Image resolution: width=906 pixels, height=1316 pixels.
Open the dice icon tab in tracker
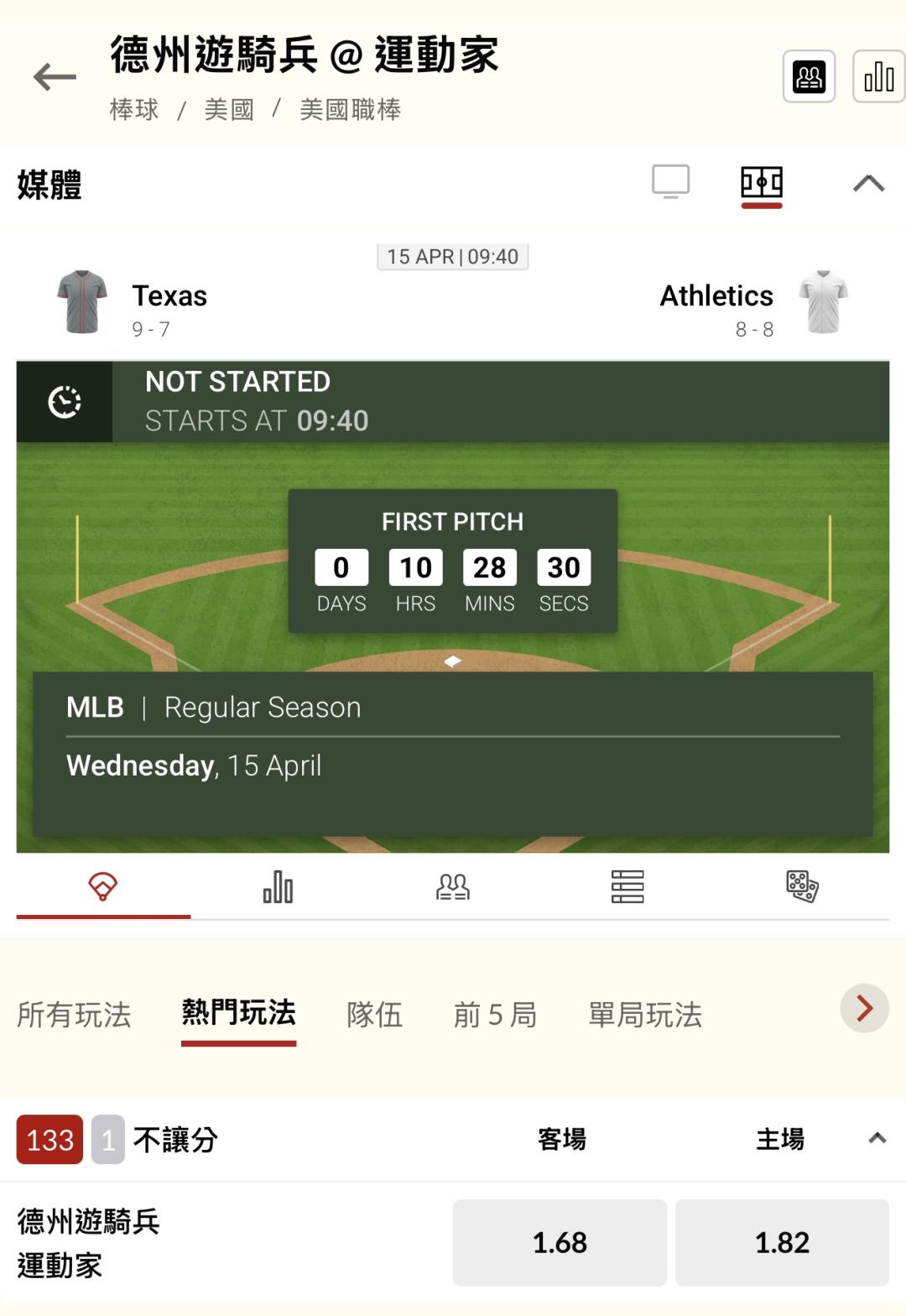(x=802, y=887)
